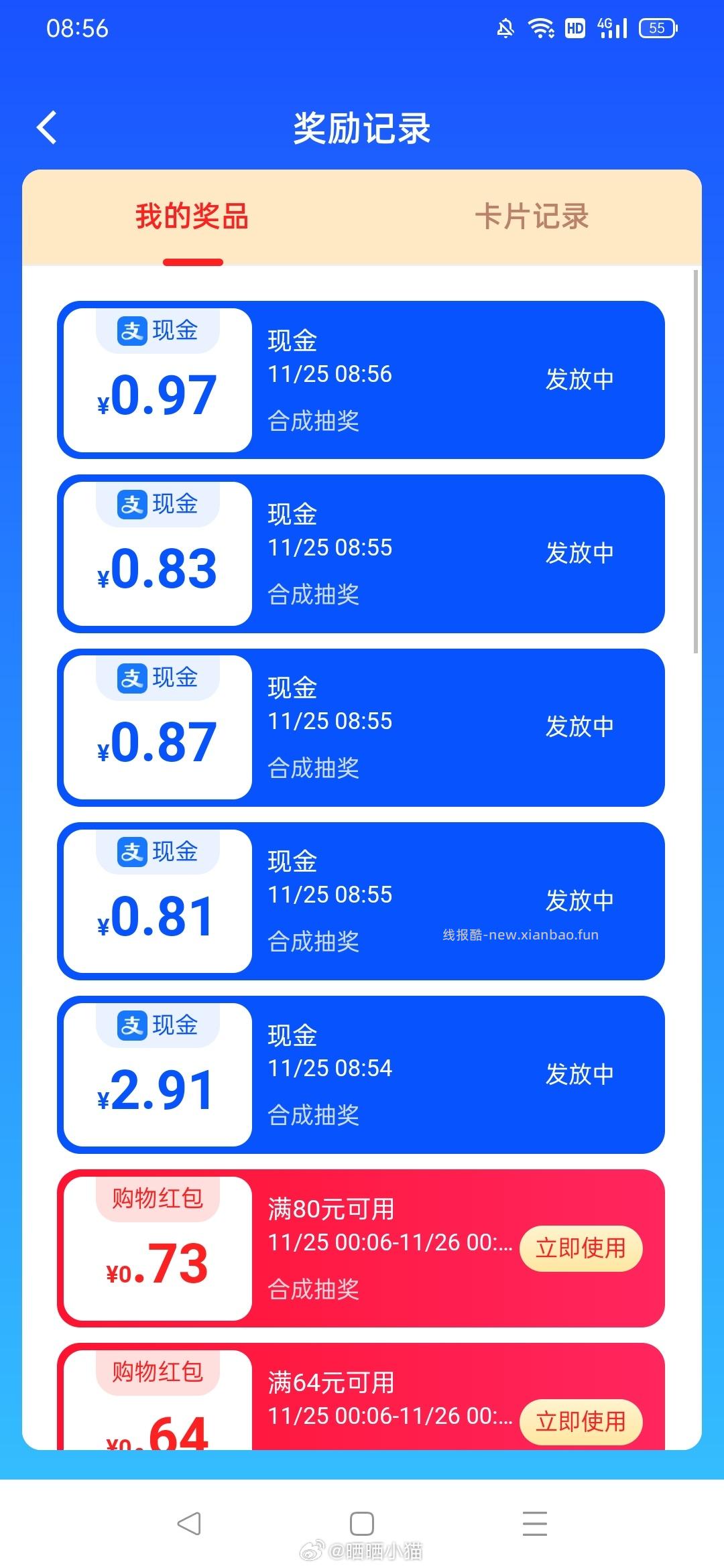Tap the Alipay icon on the ¥2.91 cash card
The image size is (724, 1568).
point(132,1025)
